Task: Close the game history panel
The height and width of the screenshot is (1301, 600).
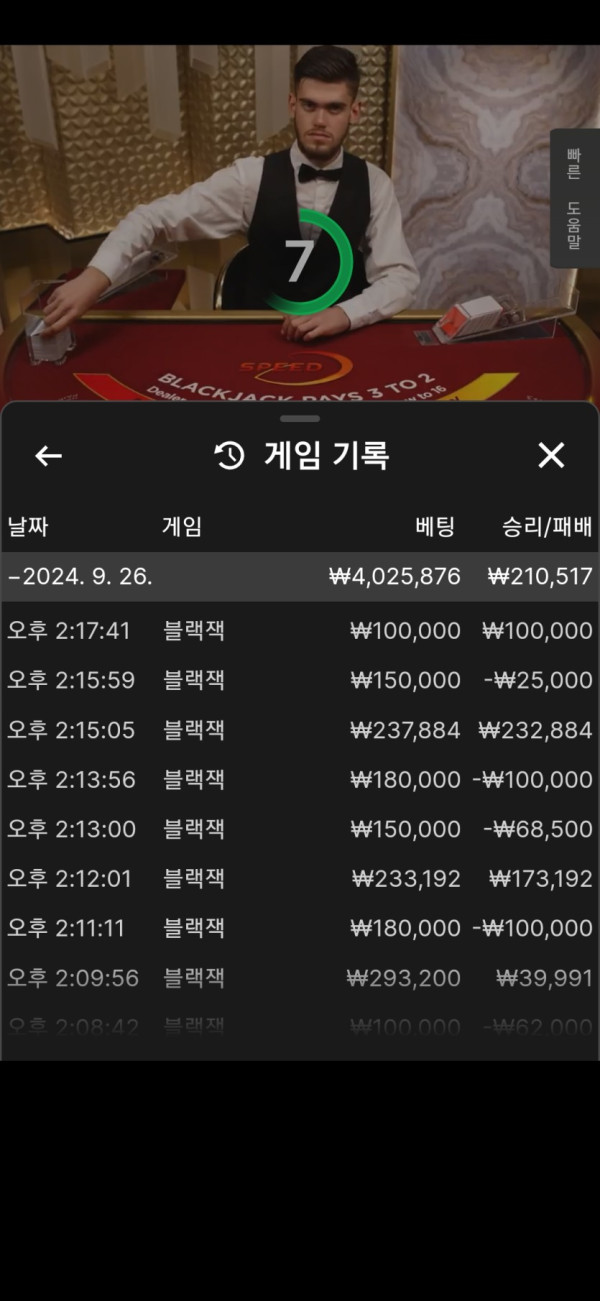Action: [x=551, y=456]
